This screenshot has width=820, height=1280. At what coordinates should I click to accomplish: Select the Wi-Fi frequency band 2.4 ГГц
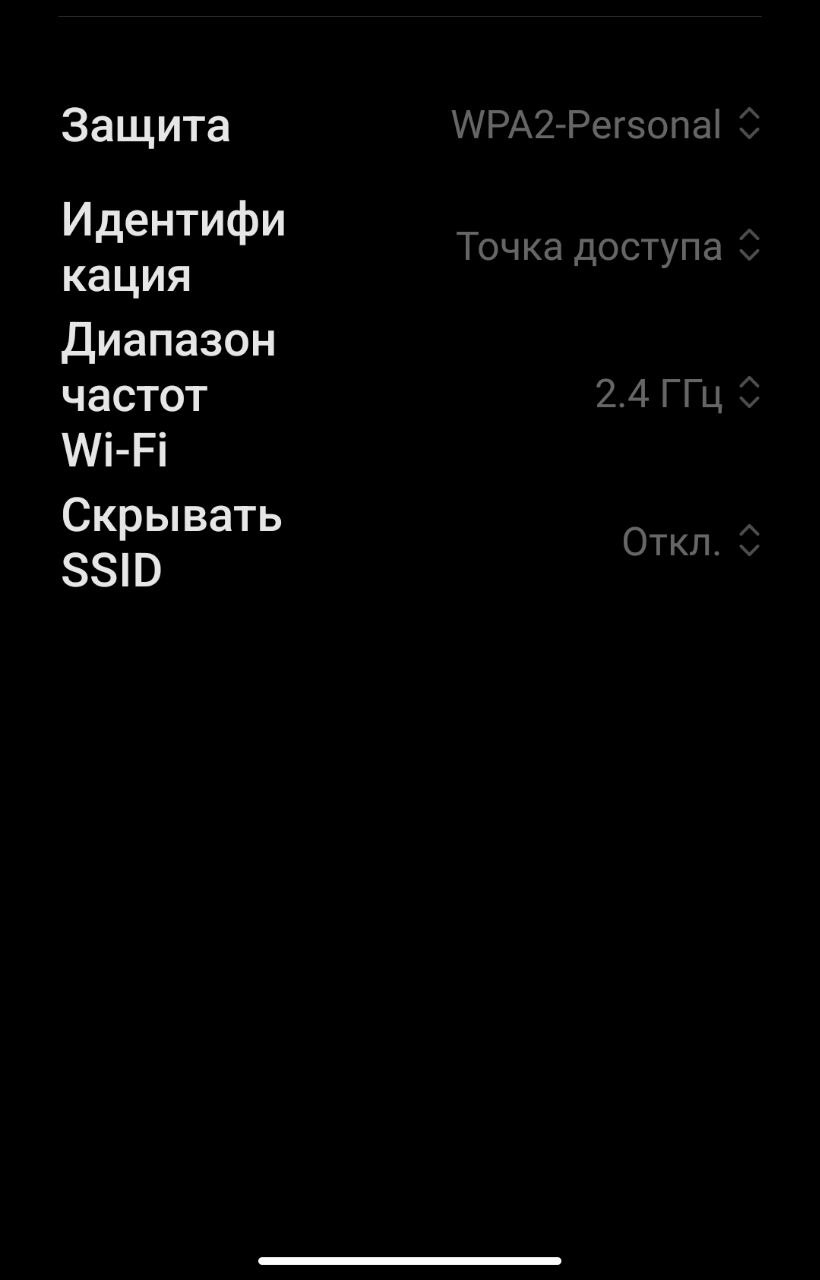(677, 394)
